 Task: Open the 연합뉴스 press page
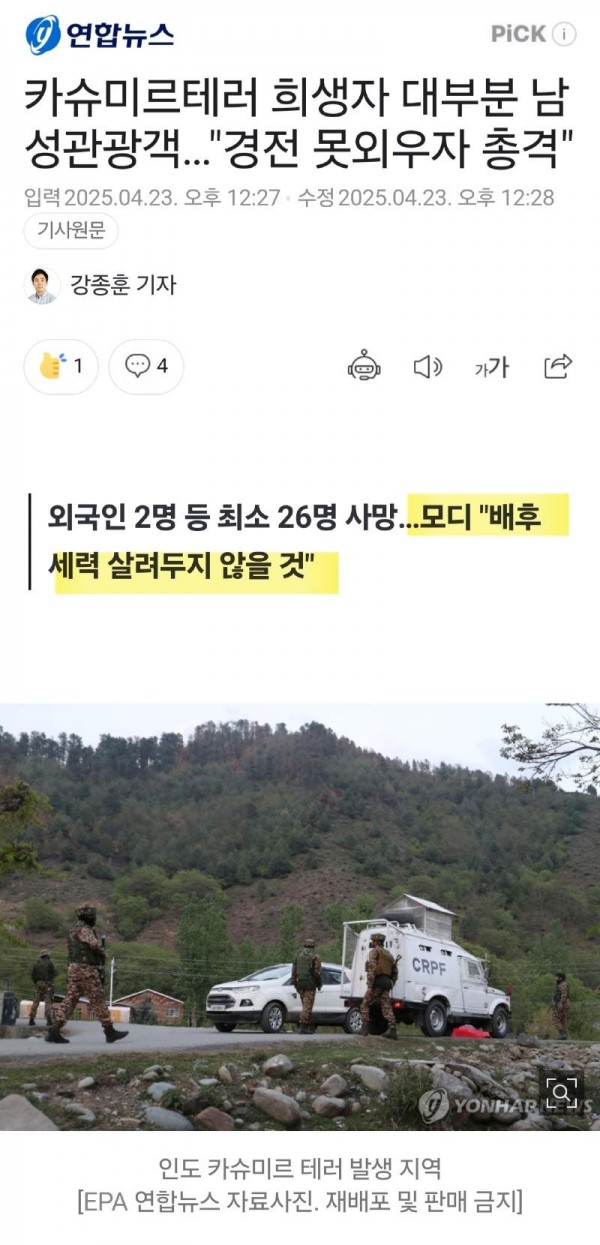99,35
